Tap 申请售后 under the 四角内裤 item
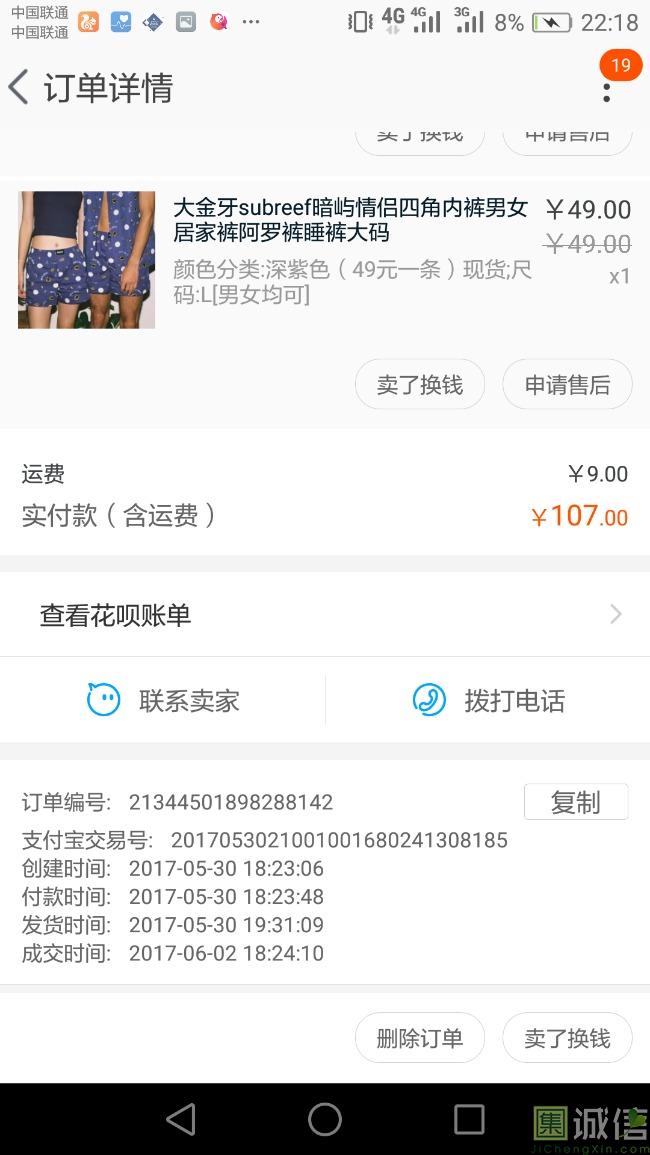The width and height of the screenshot is (650, 1155). coord(567,385)
